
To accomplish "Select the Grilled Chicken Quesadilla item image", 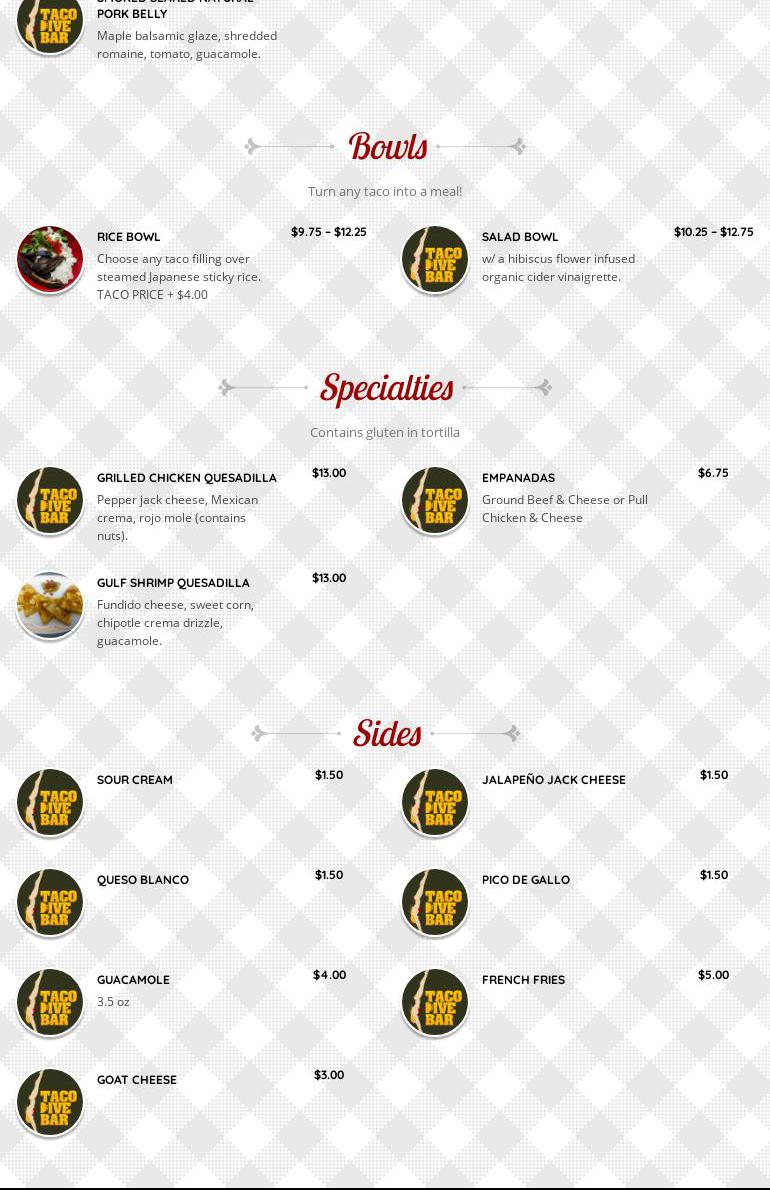I will (50, 500).
